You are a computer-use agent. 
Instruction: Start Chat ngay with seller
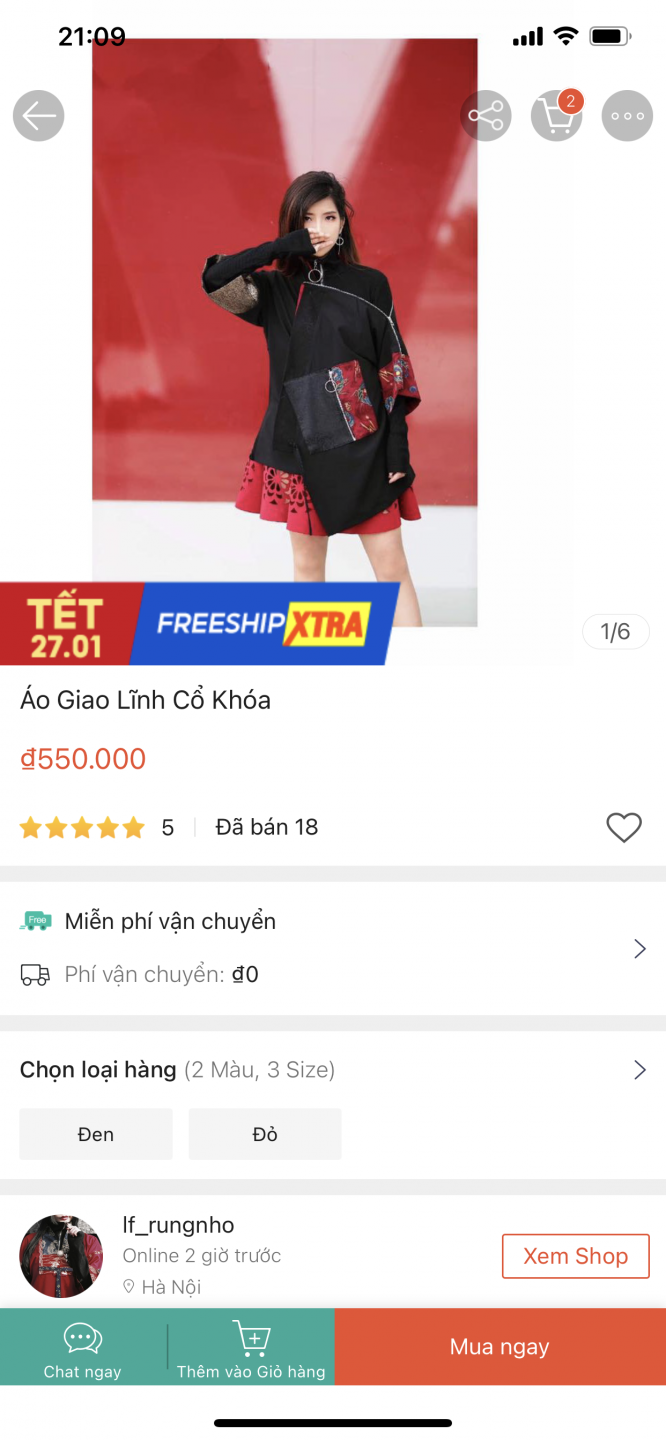83,1348
